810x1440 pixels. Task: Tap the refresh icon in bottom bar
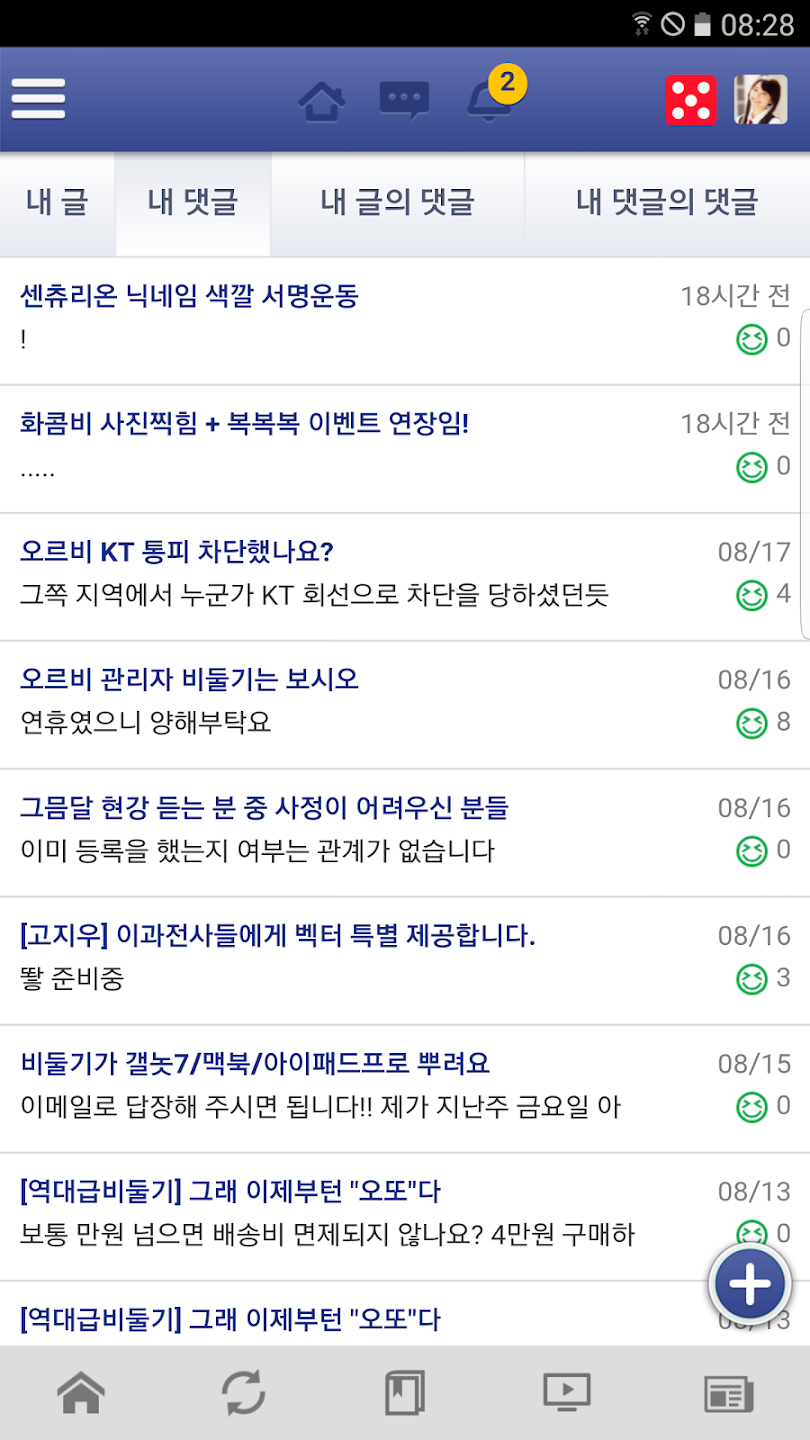click(x=243, y=1393)
